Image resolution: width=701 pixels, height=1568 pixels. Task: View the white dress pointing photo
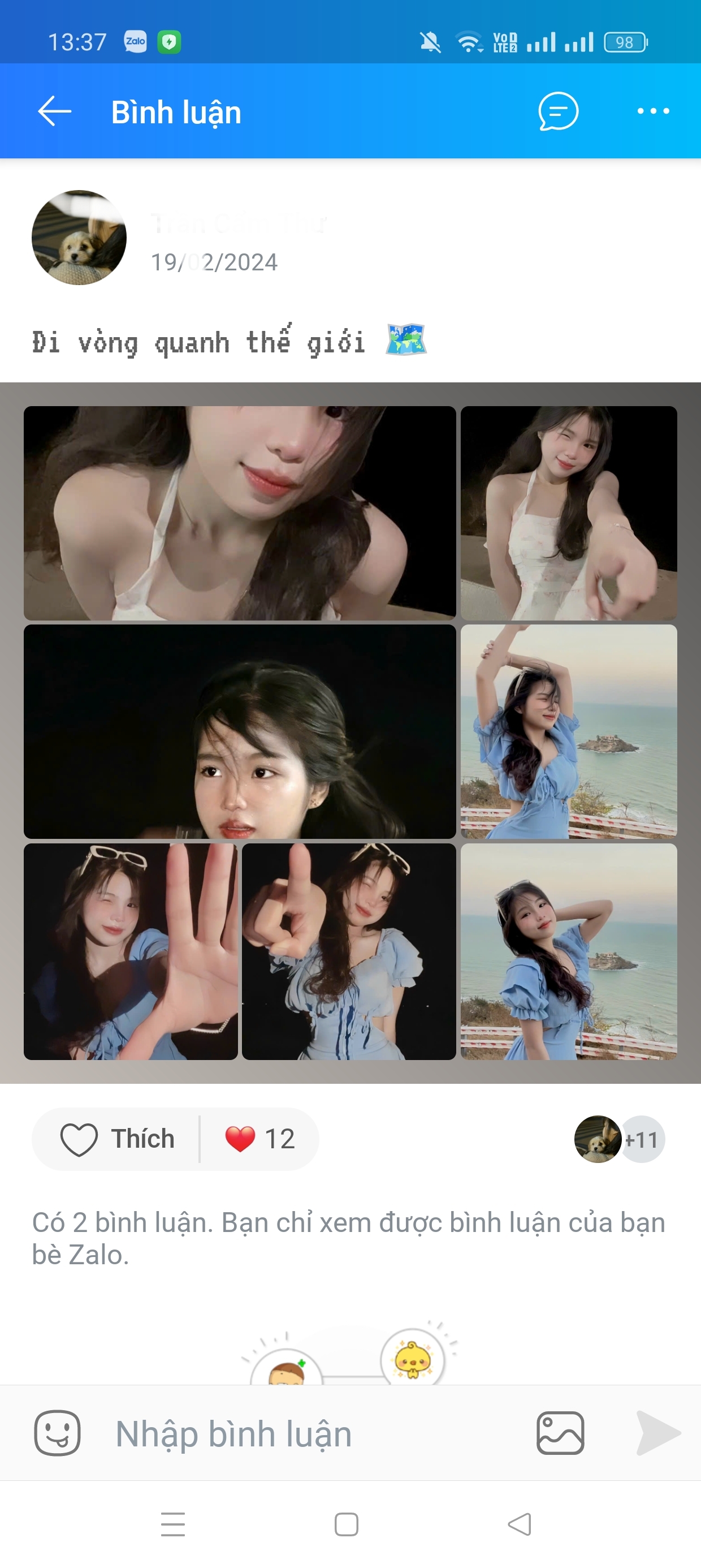(568, 513)
